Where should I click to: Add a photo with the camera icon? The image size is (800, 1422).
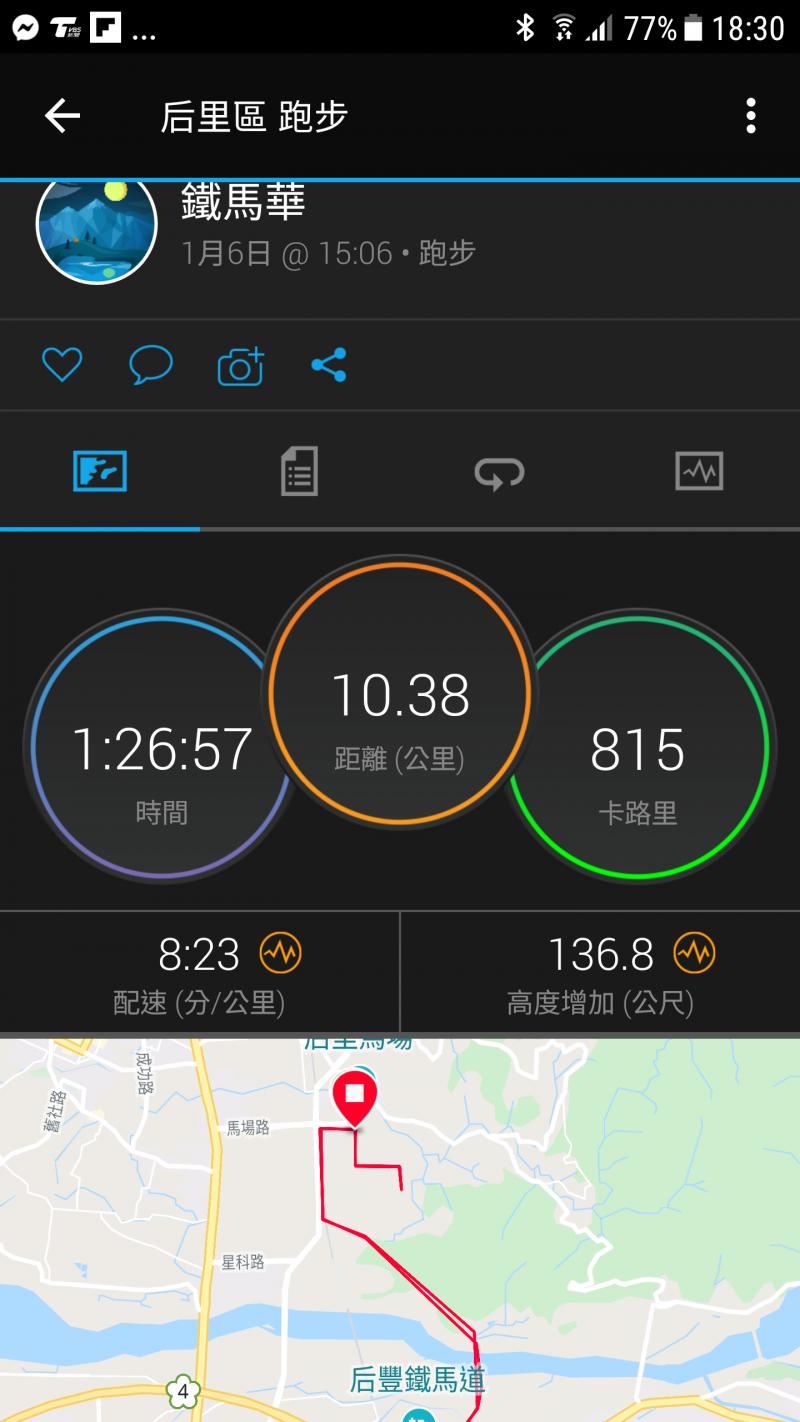pos(240,366)
